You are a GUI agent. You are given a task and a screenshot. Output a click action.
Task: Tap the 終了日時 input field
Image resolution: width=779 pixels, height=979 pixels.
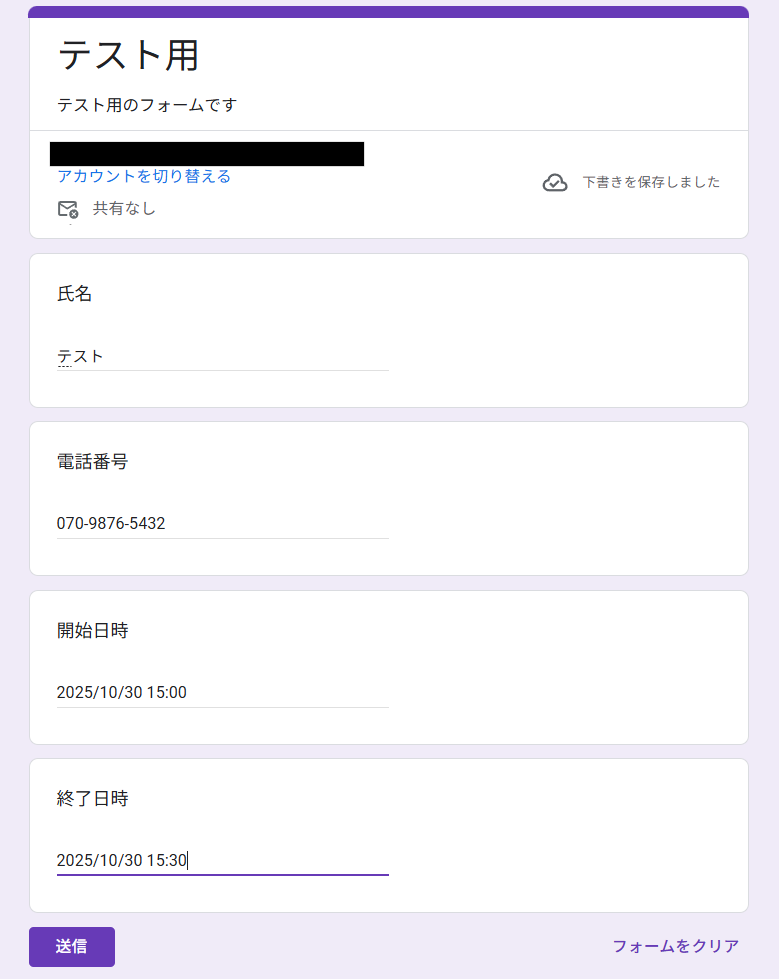(x=222, y=861)
